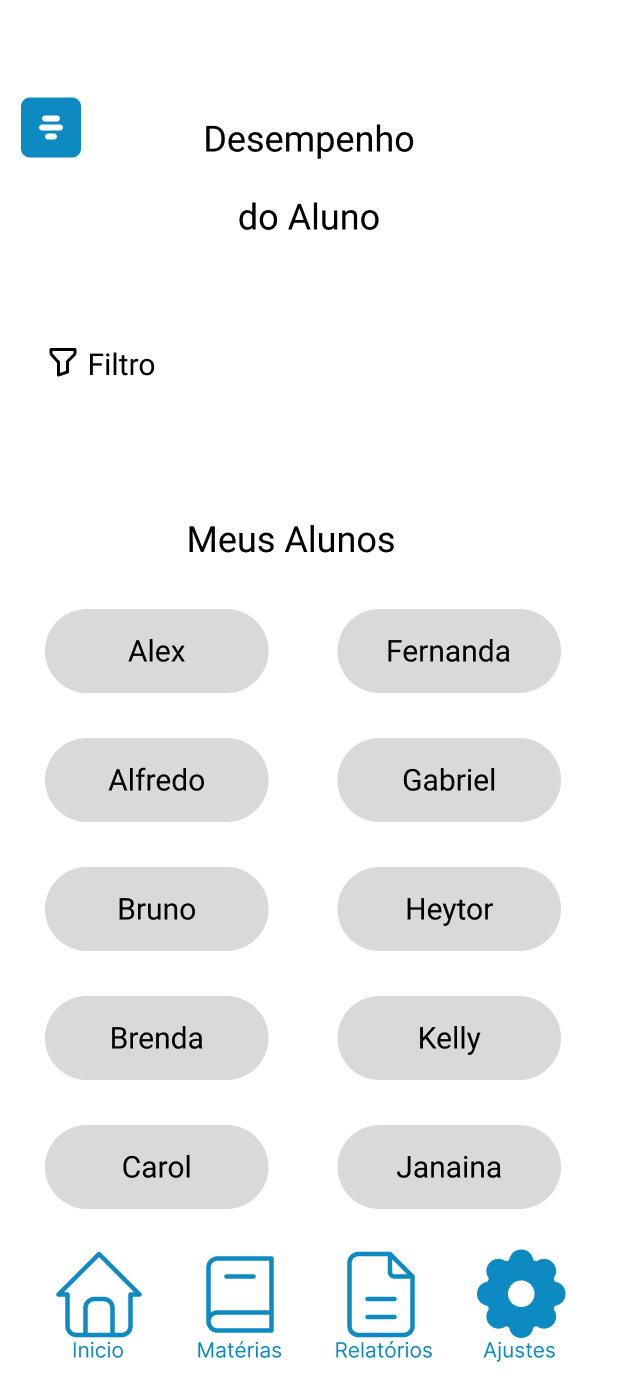The width and height of the screenshot is (618, 1376).
Task: Tap the Gabriel student button
Action: 449,780
